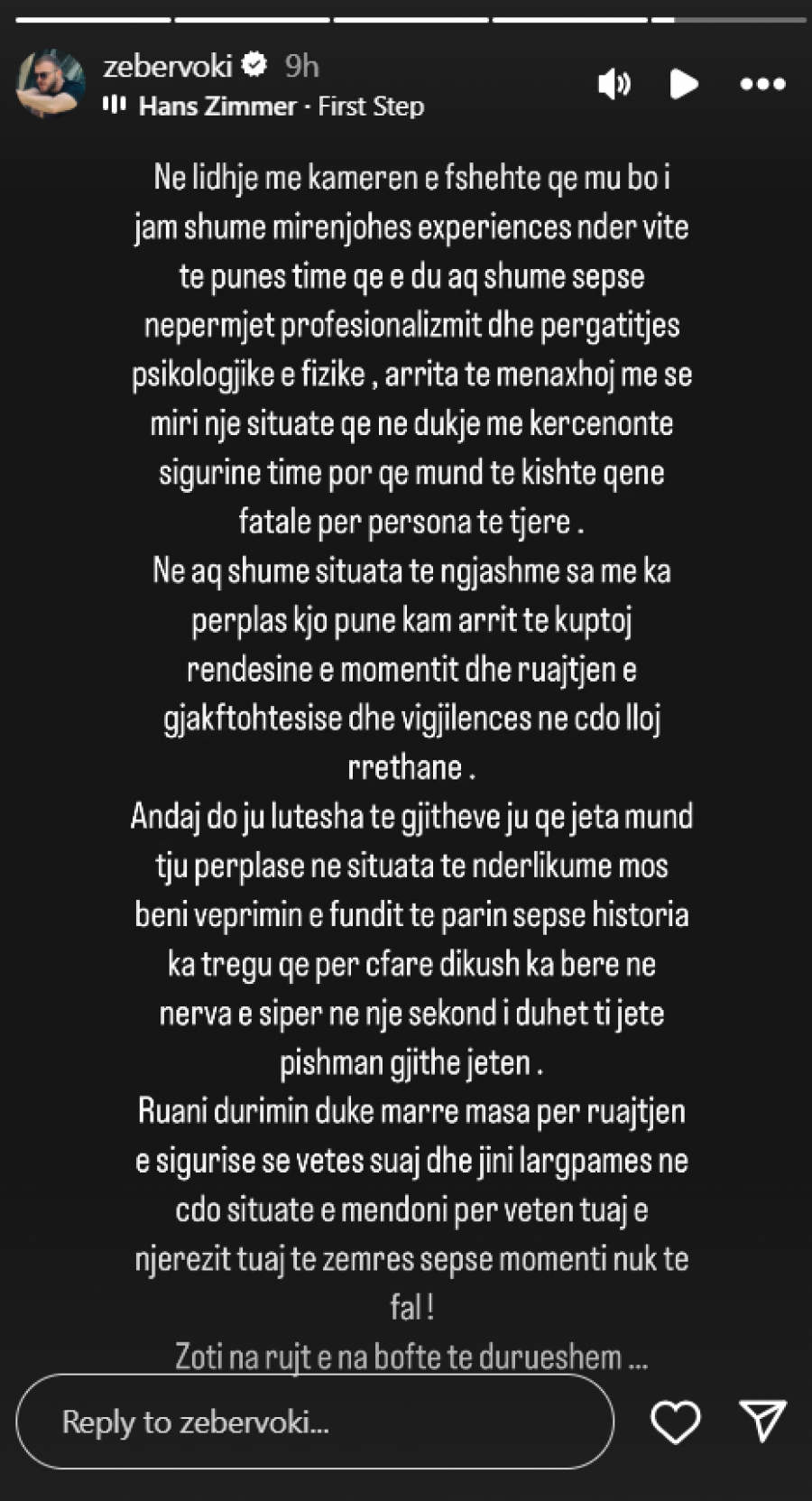
Task: Open the zebervoki username link
Action: tap(168, 66)
